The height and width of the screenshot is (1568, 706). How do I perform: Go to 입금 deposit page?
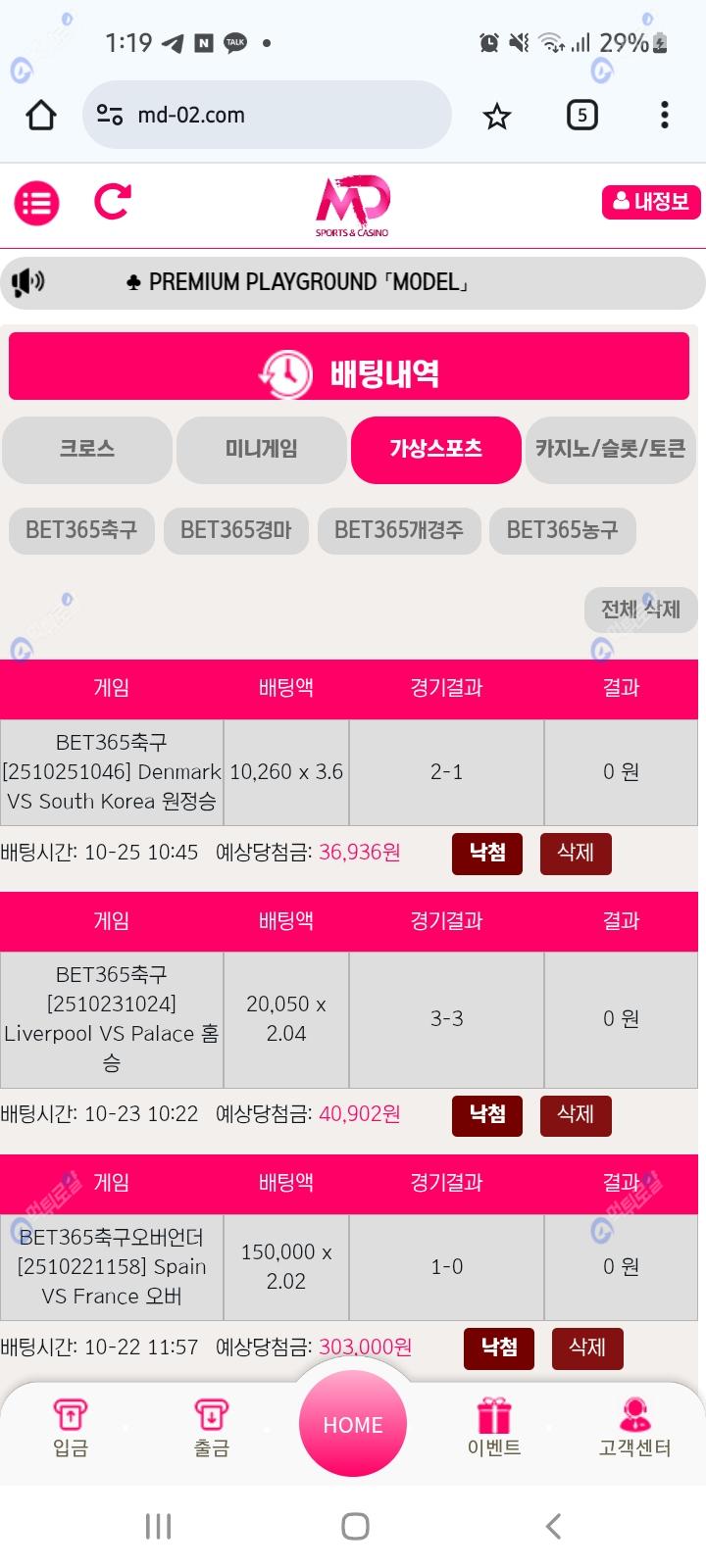pyautogui.click(x=71, y=1428)
